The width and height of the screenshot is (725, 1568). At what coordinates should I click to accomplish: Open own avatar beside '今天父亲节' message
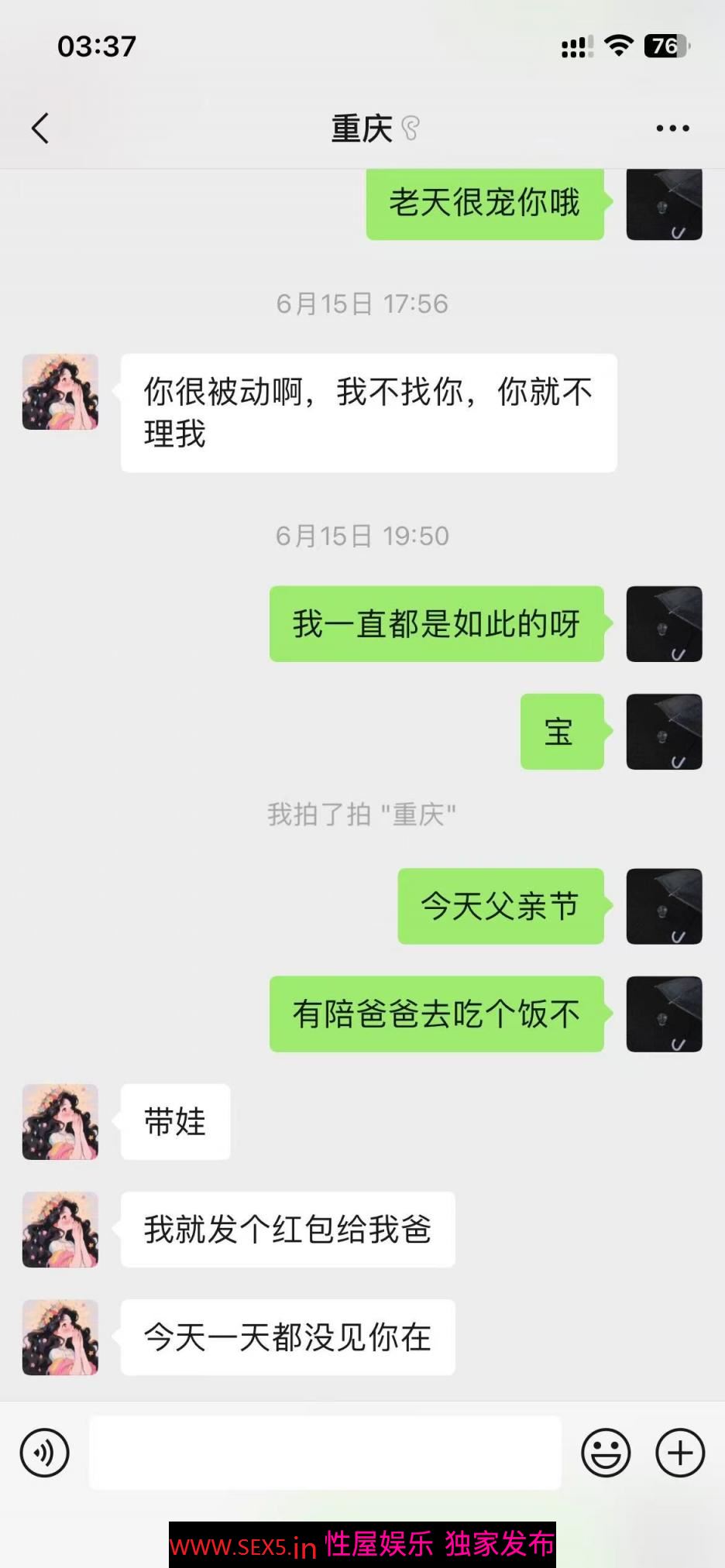664,906
